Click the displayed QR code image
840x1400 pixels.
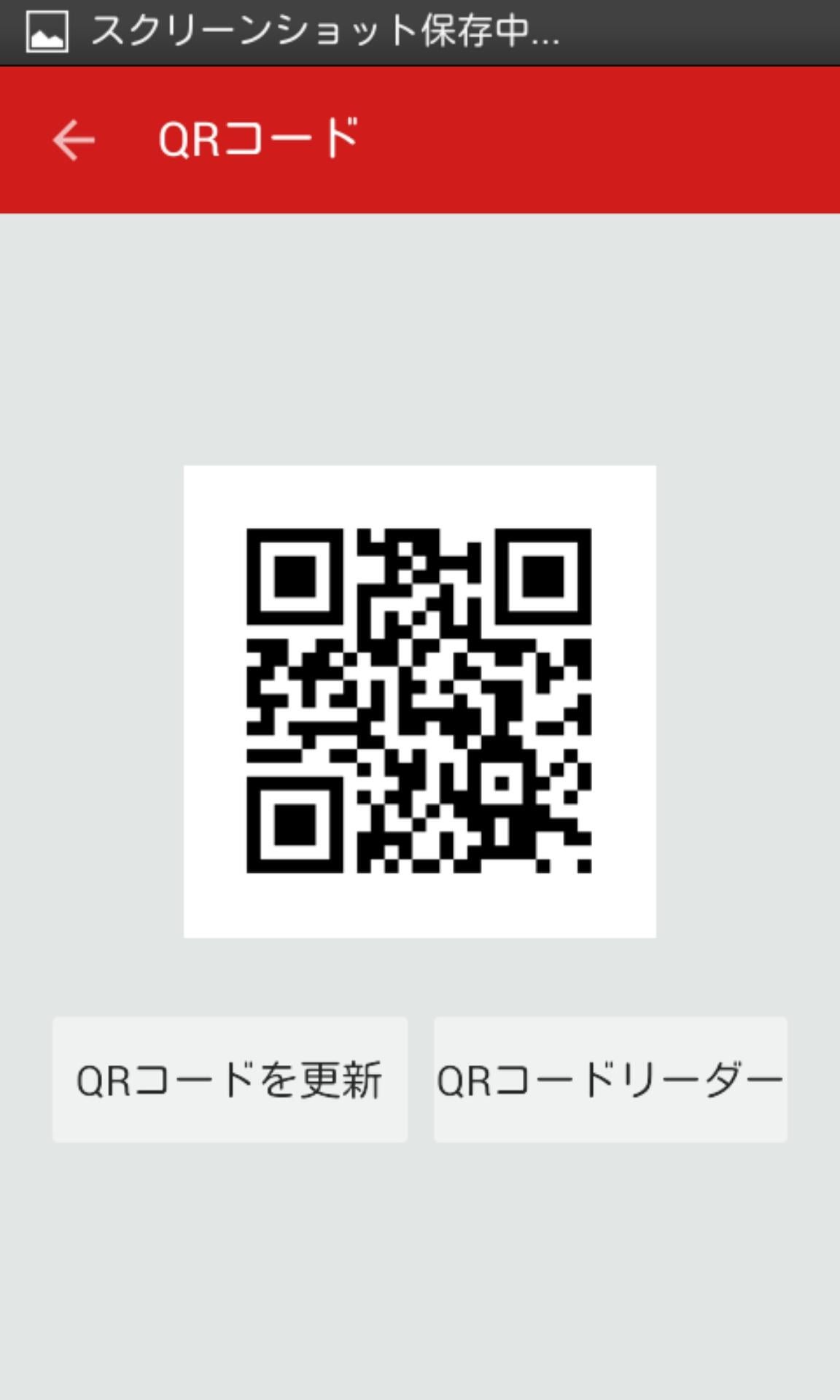click(x=420, y=701)
